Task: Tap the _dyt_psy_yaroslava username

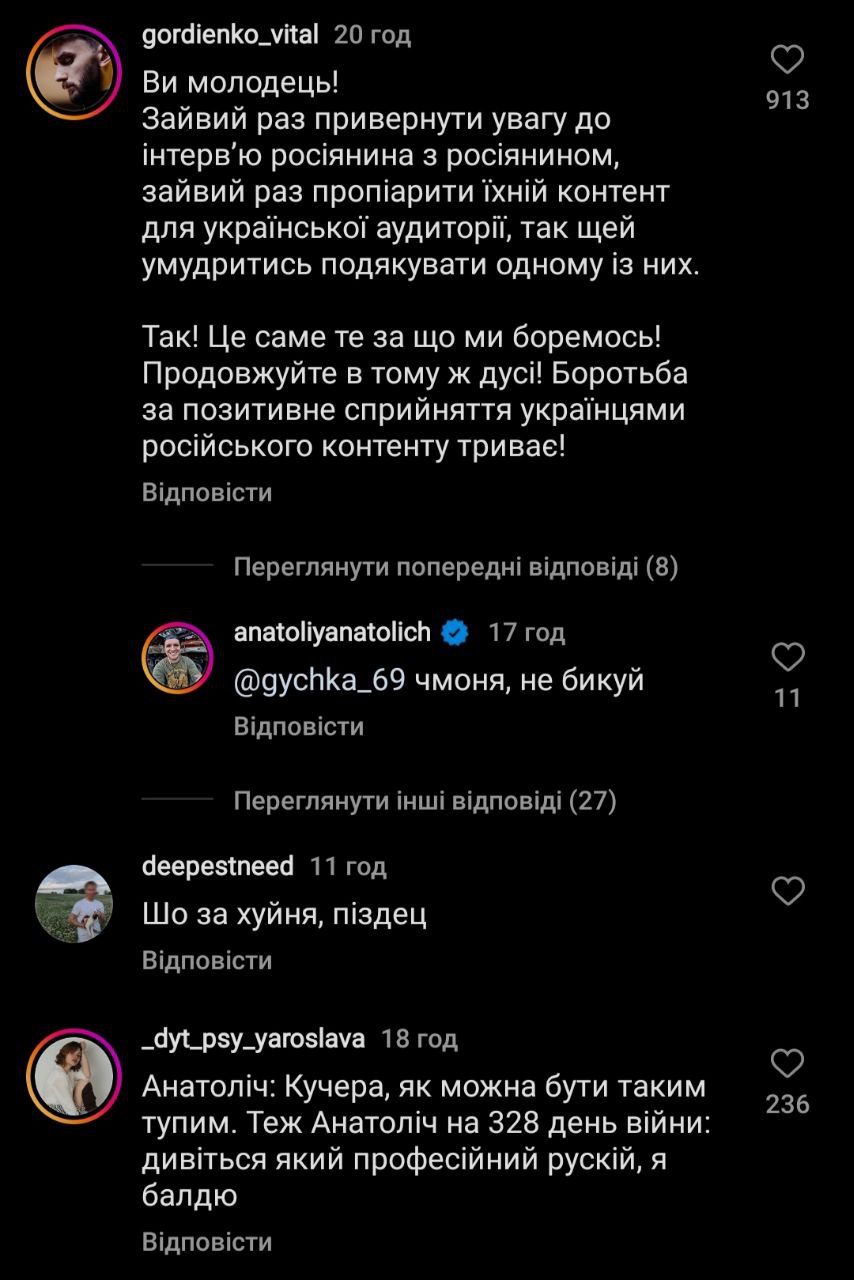Action: click(x=253, y=1039)
